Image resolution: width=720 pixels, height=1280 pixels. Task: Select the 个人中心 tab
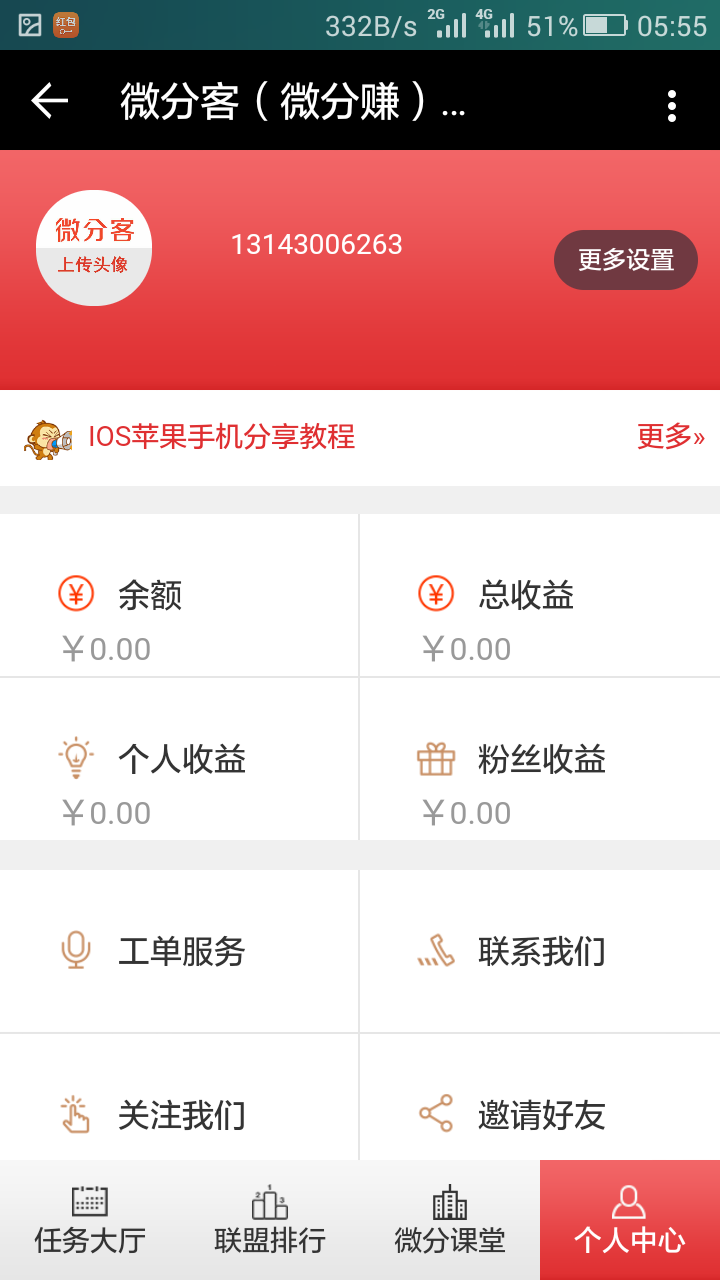[x=630, y=1218]
